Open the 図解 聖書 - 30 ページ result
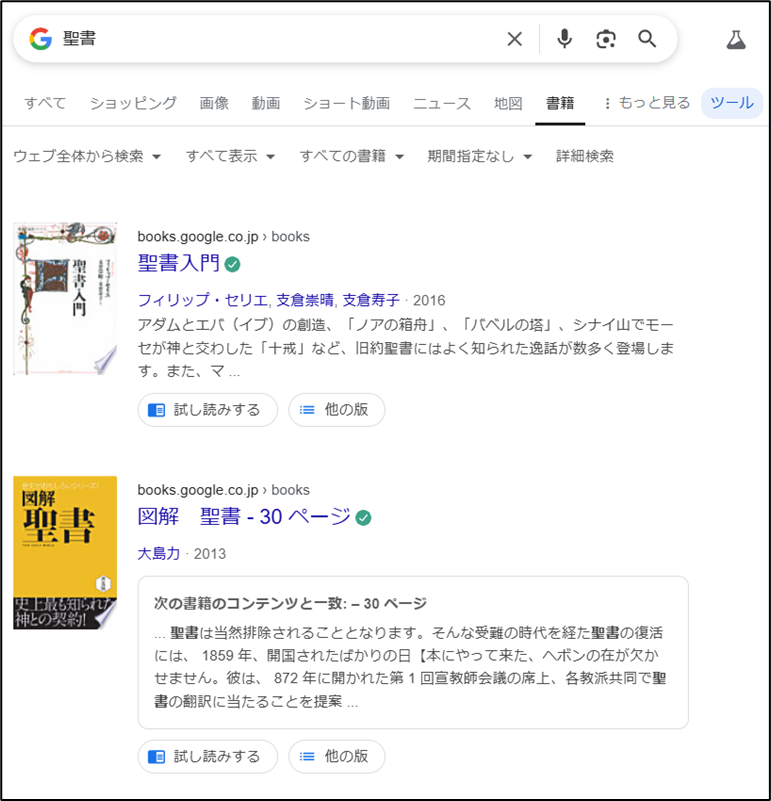The width and height of the screenshot is (771, 801). coord(244,517)
